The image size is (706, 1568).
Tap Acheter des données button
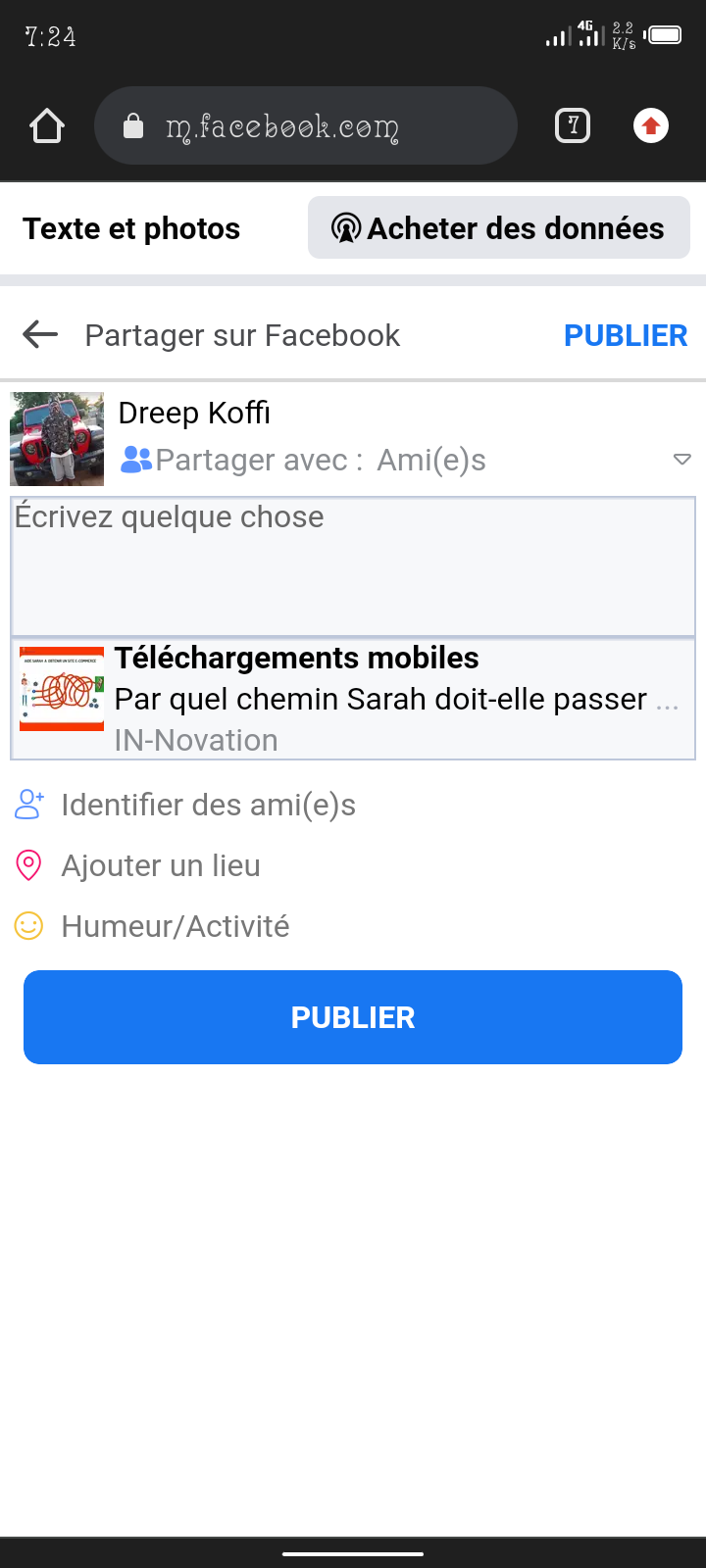click(x=498, y=228)
